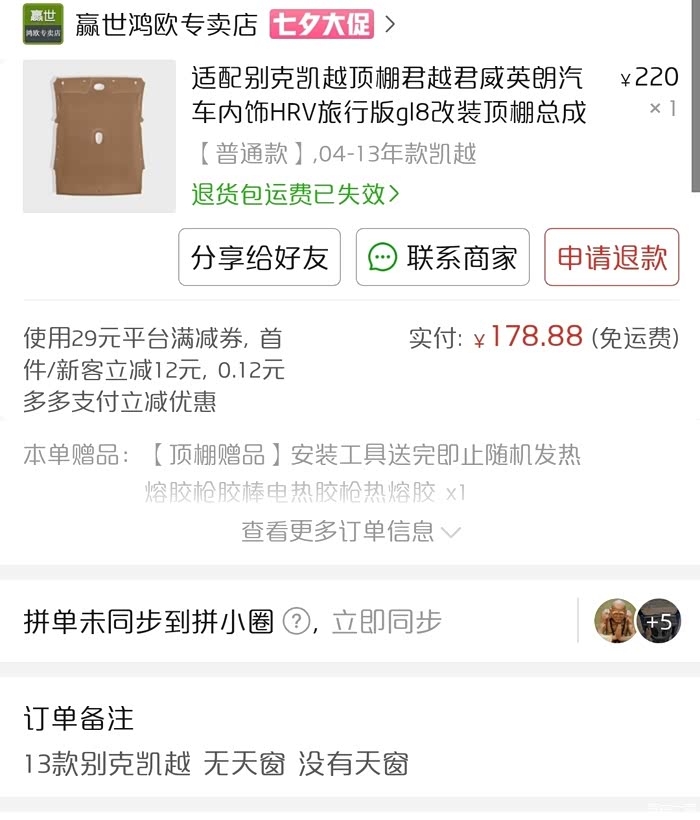Expand 查看更多订单信息
The height and width of the screenshot is (820, 700).
(x=351, y=532)
